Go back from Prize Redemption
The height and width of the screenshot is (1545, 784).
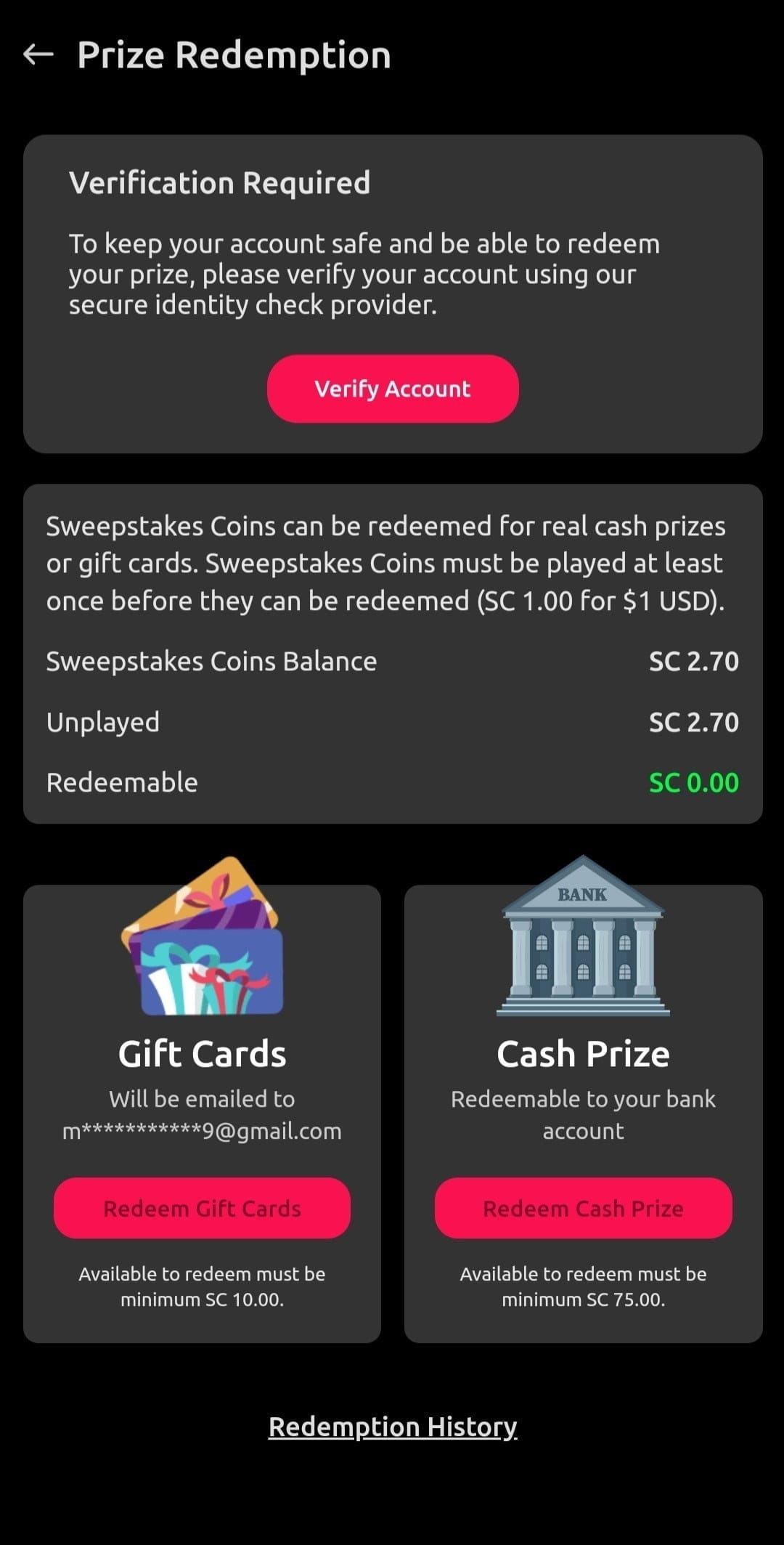[x=38, y=54]
